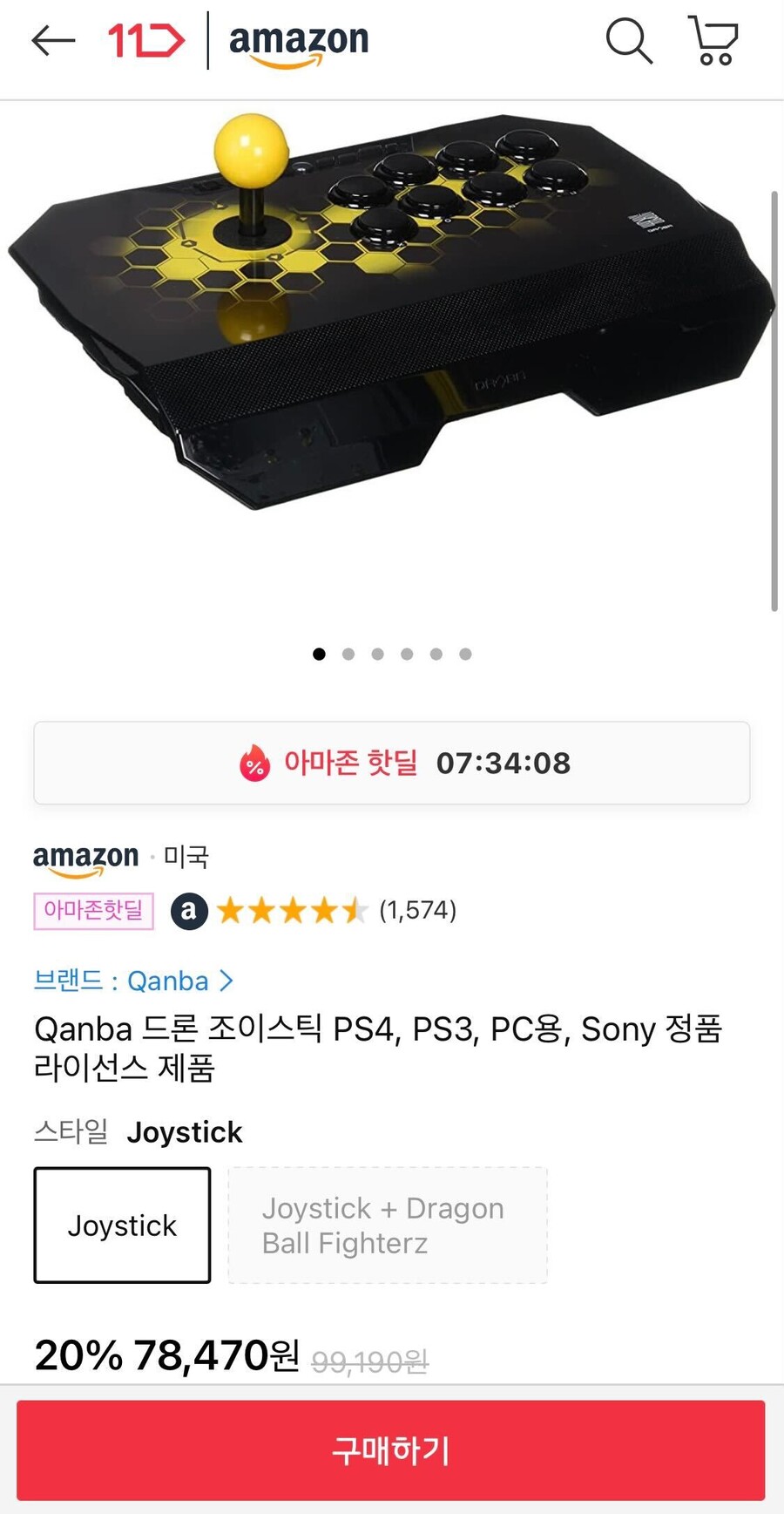This screenshot has height=1514, width=784.
Task: Click the amazon brand logo above the rating
Action: [x=85, y=857]
